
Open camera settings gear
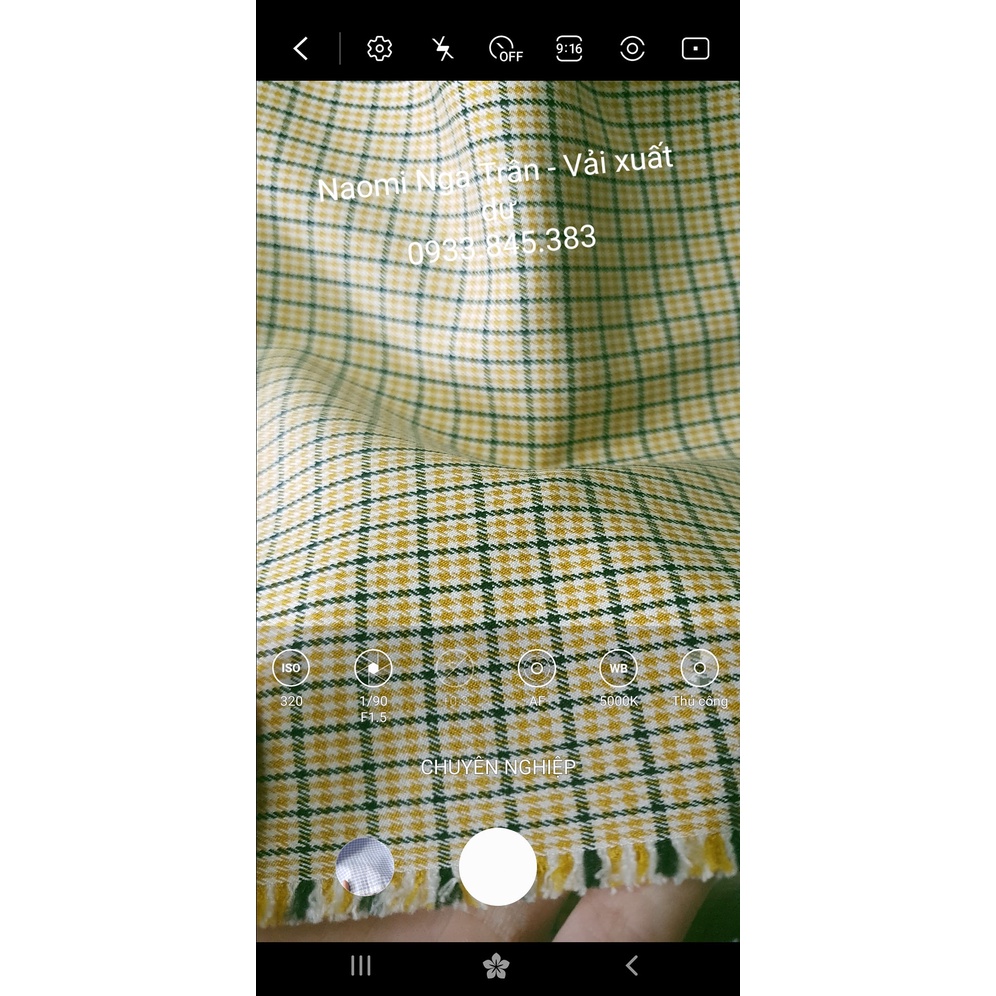click(x=379, y=48)
